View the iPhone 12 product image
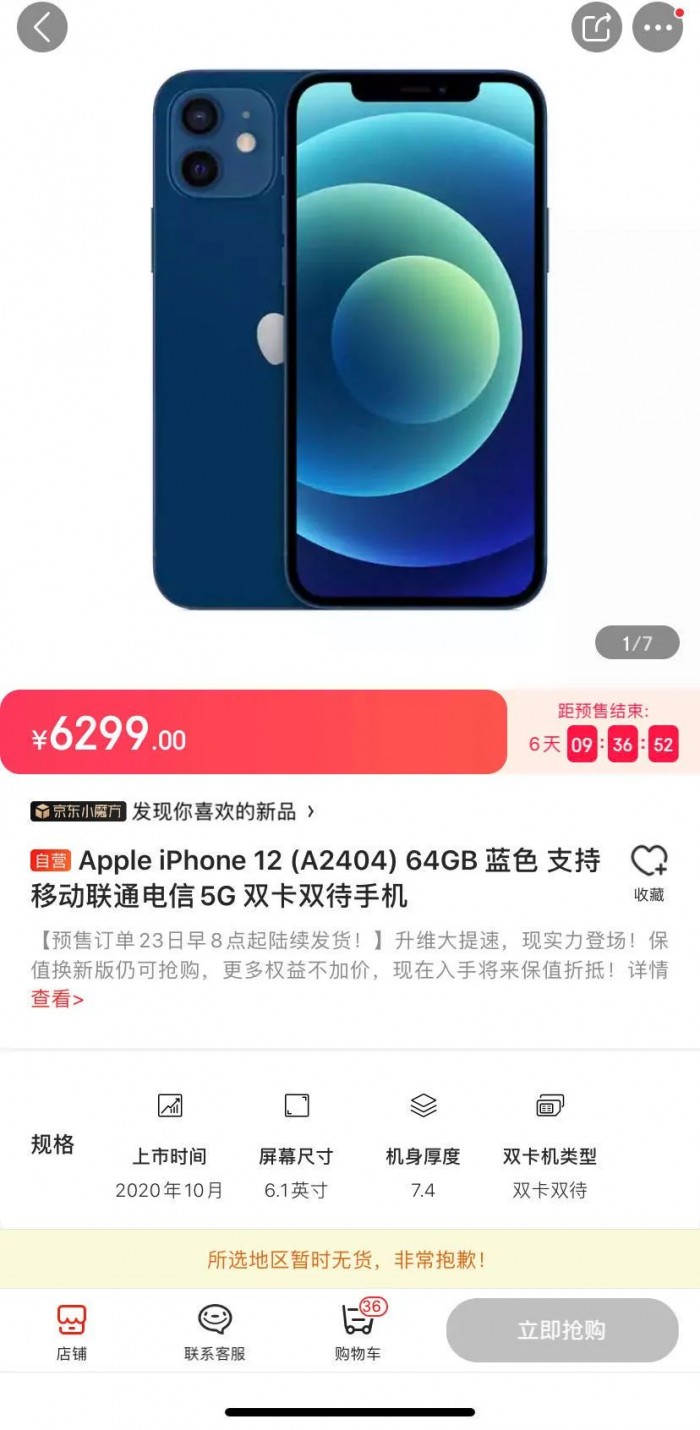 (x=350, y=340)
